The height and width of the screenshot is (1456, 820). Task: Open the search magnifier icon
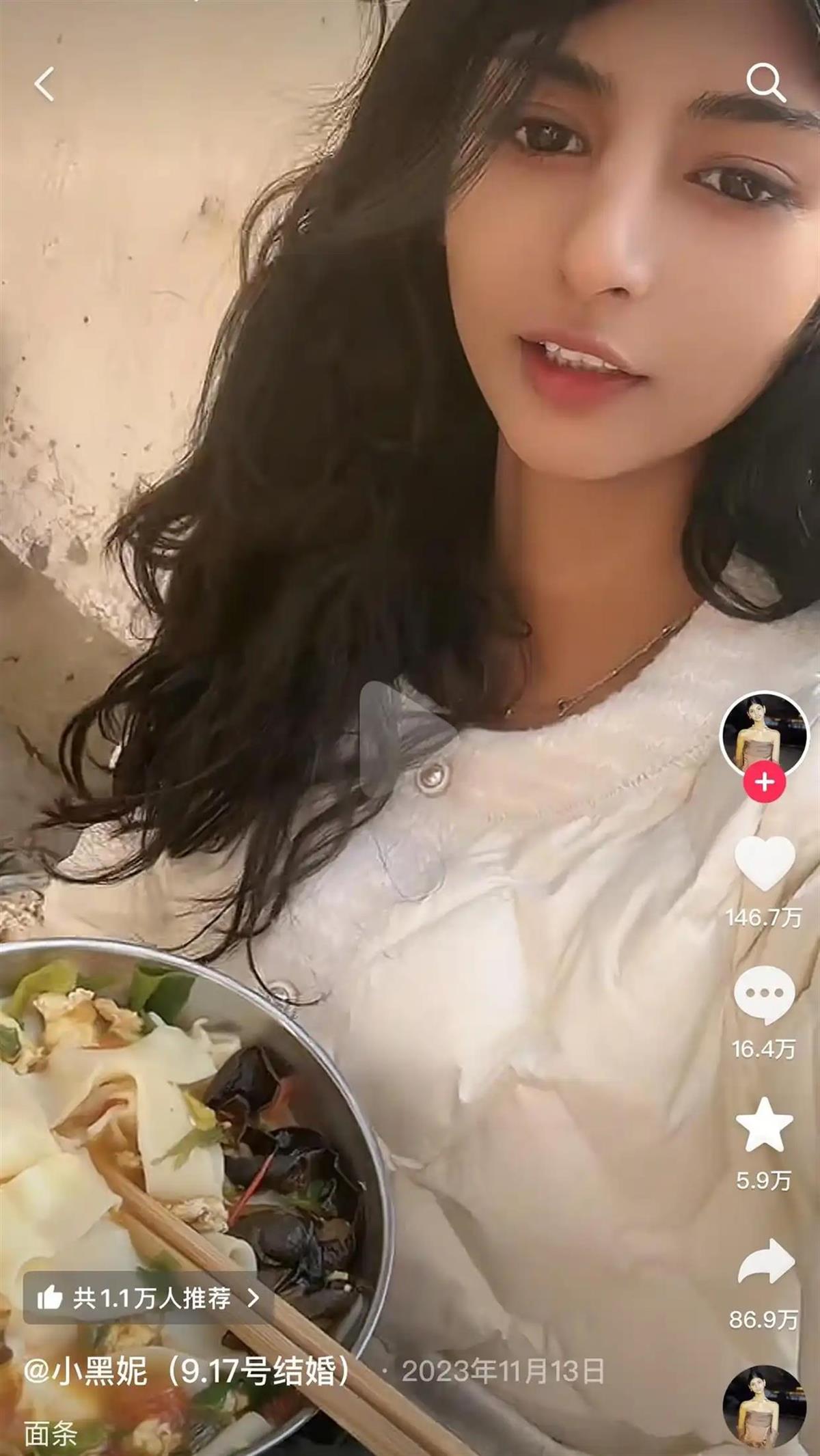pyautogui.click(x=765, y=83)
